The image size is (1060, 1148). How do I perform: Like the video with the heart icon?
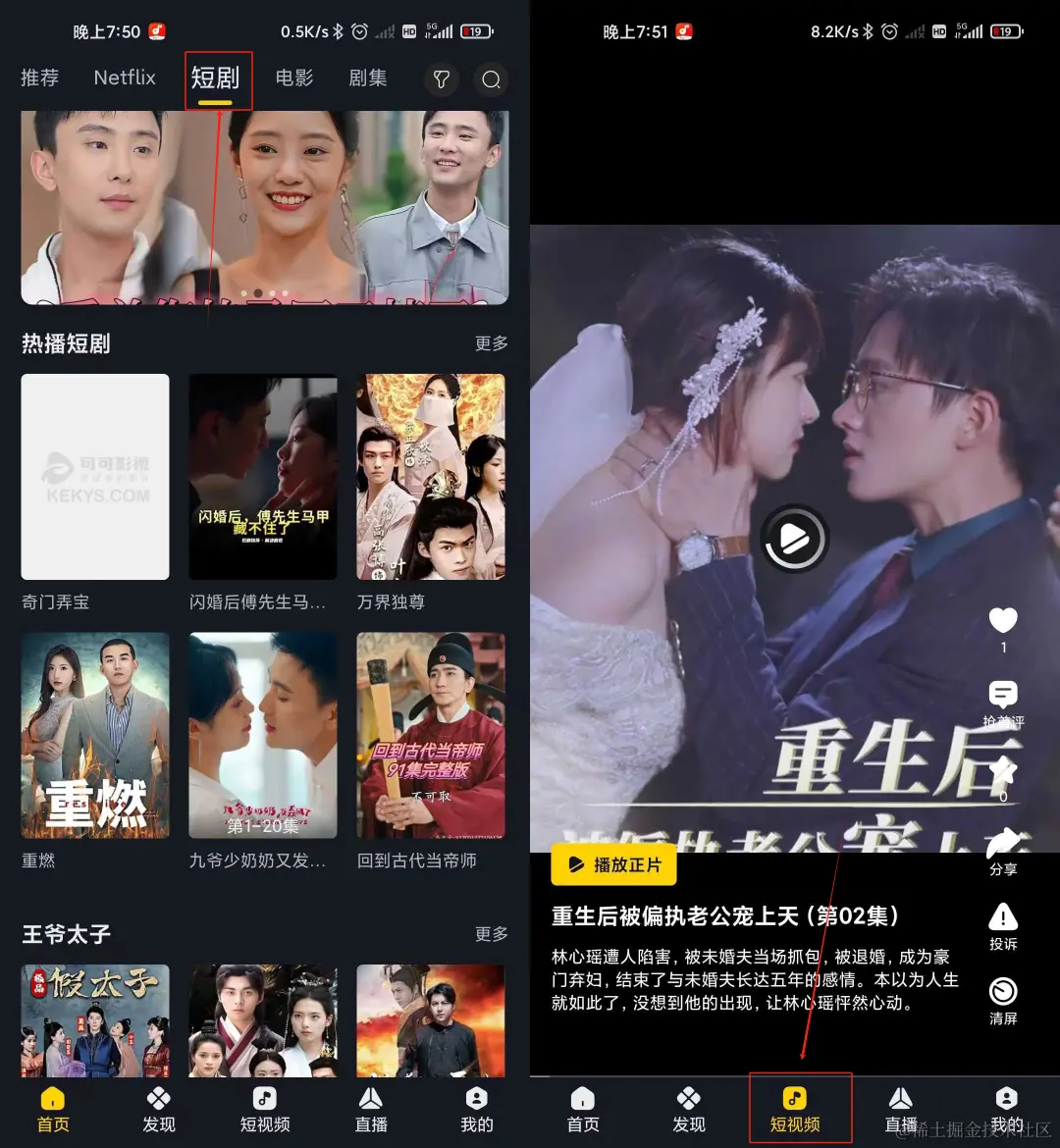tap(1002, 621)
